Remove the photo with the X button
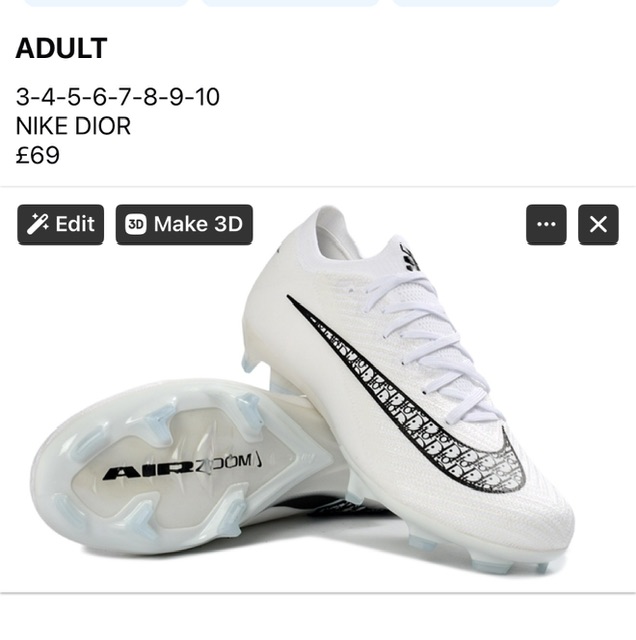The width and height of the screenshot is (636, 640). tap(598, 225)
